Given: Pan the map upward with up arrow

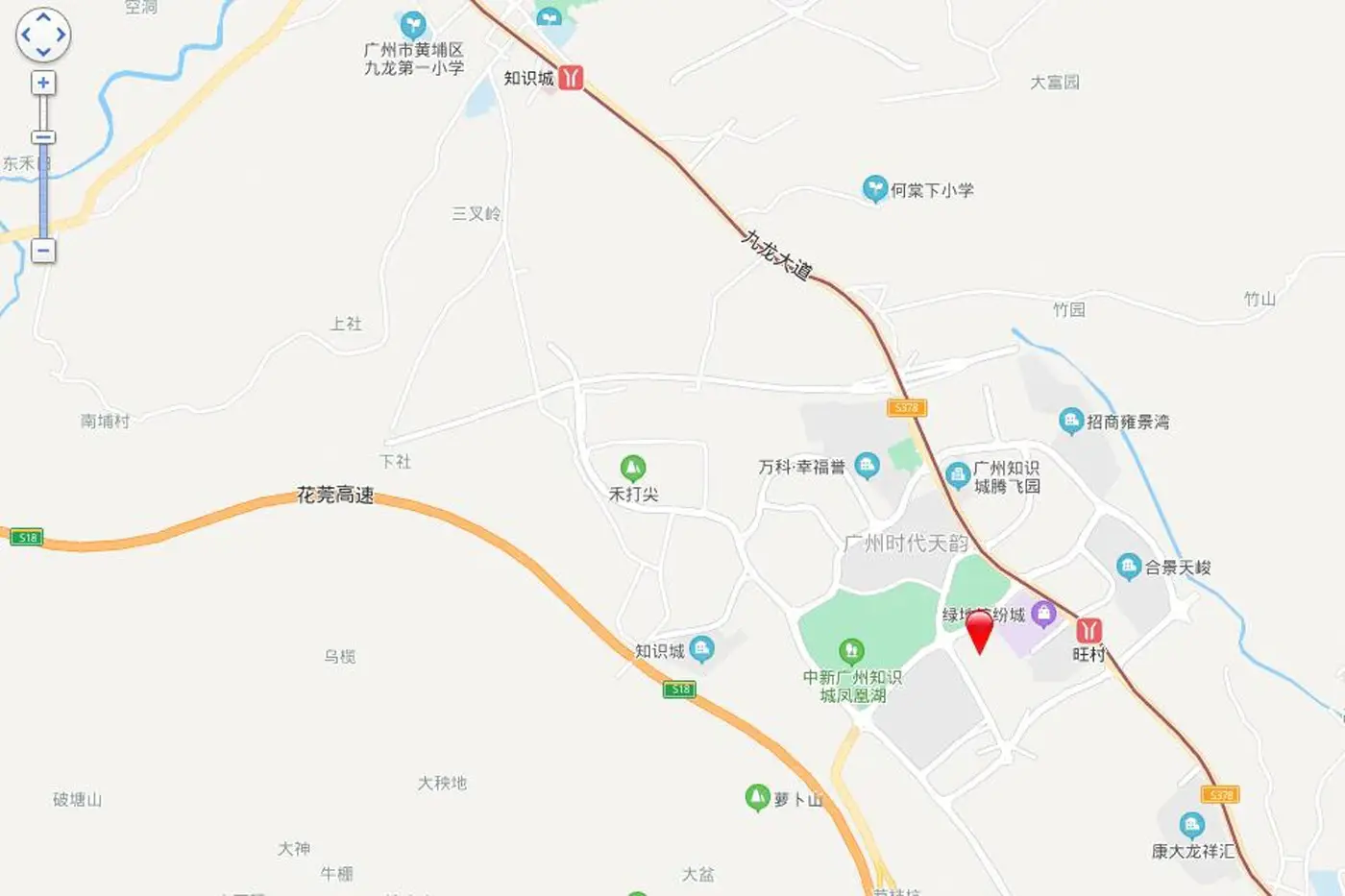Looking at the screenshot, I should pyautogui.click(x=43, y=17).
